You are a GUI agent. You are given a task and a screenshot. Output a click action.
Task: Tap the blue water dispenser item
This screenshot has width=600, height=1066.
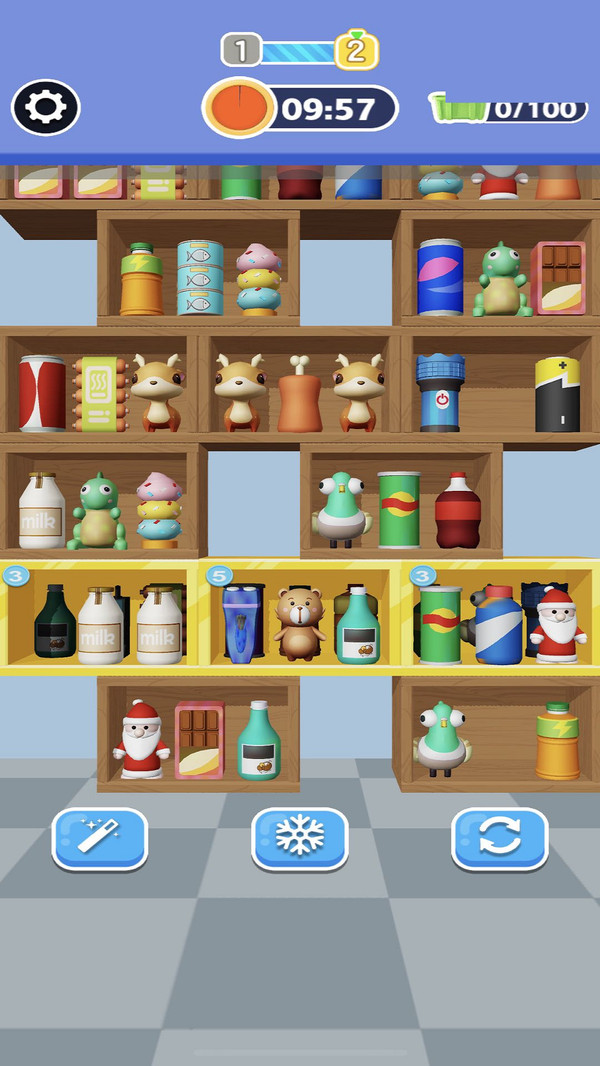point(440,392)
